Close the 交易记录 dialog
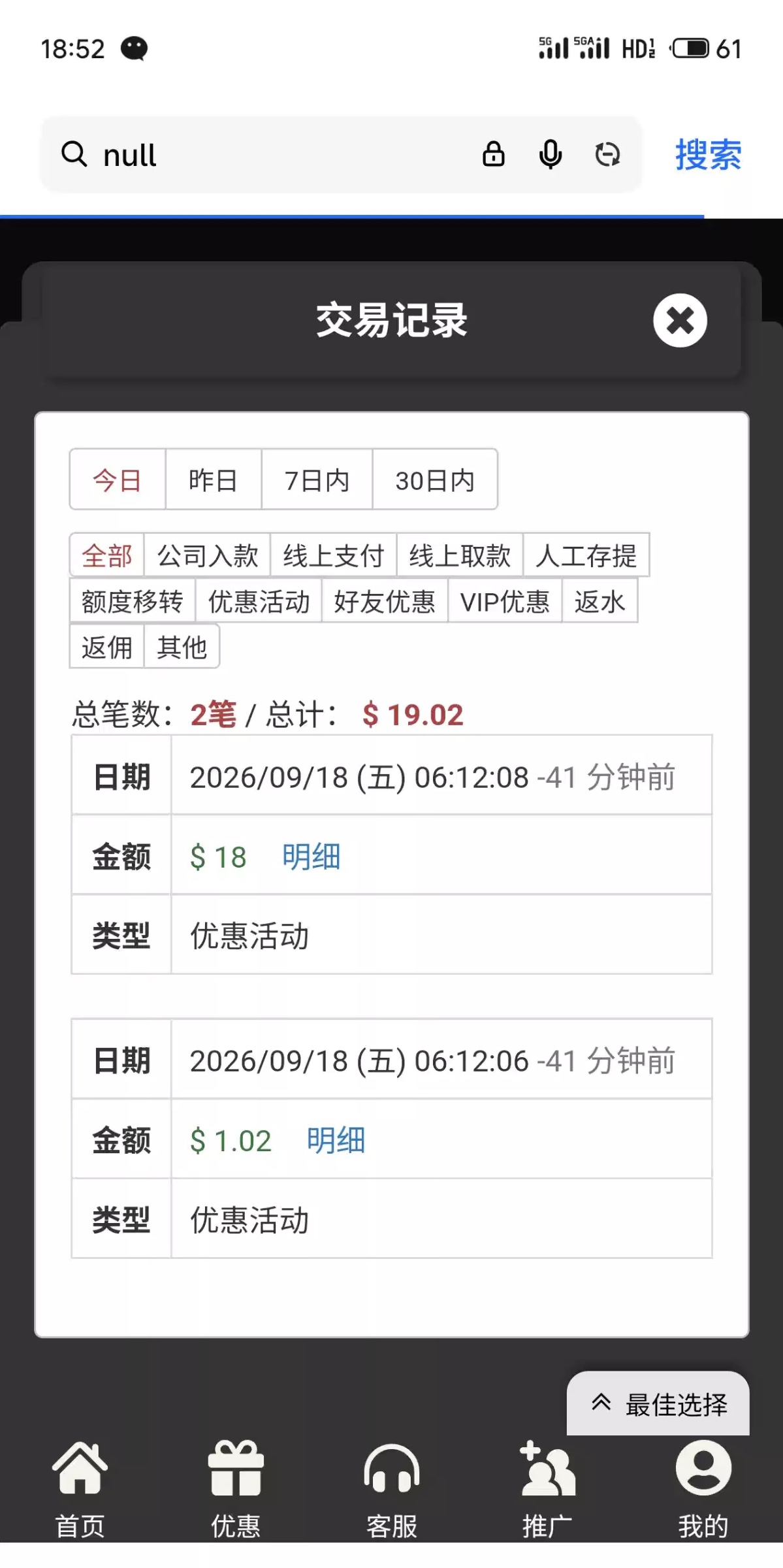This screenshot has height=1568, width=783. pyautogui.click(x=680, y=320)
